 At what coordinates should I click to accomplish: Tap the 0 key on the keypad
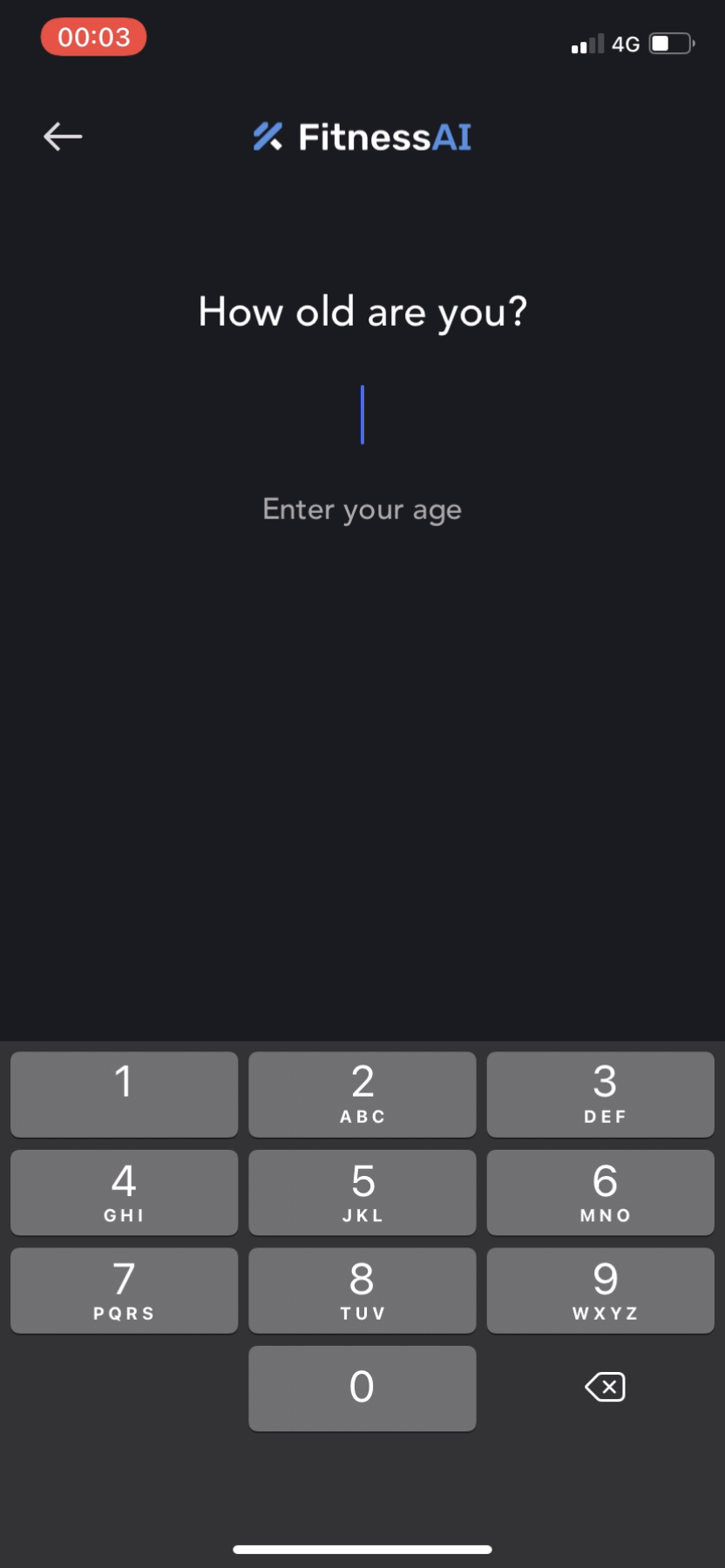point(362,1387)
